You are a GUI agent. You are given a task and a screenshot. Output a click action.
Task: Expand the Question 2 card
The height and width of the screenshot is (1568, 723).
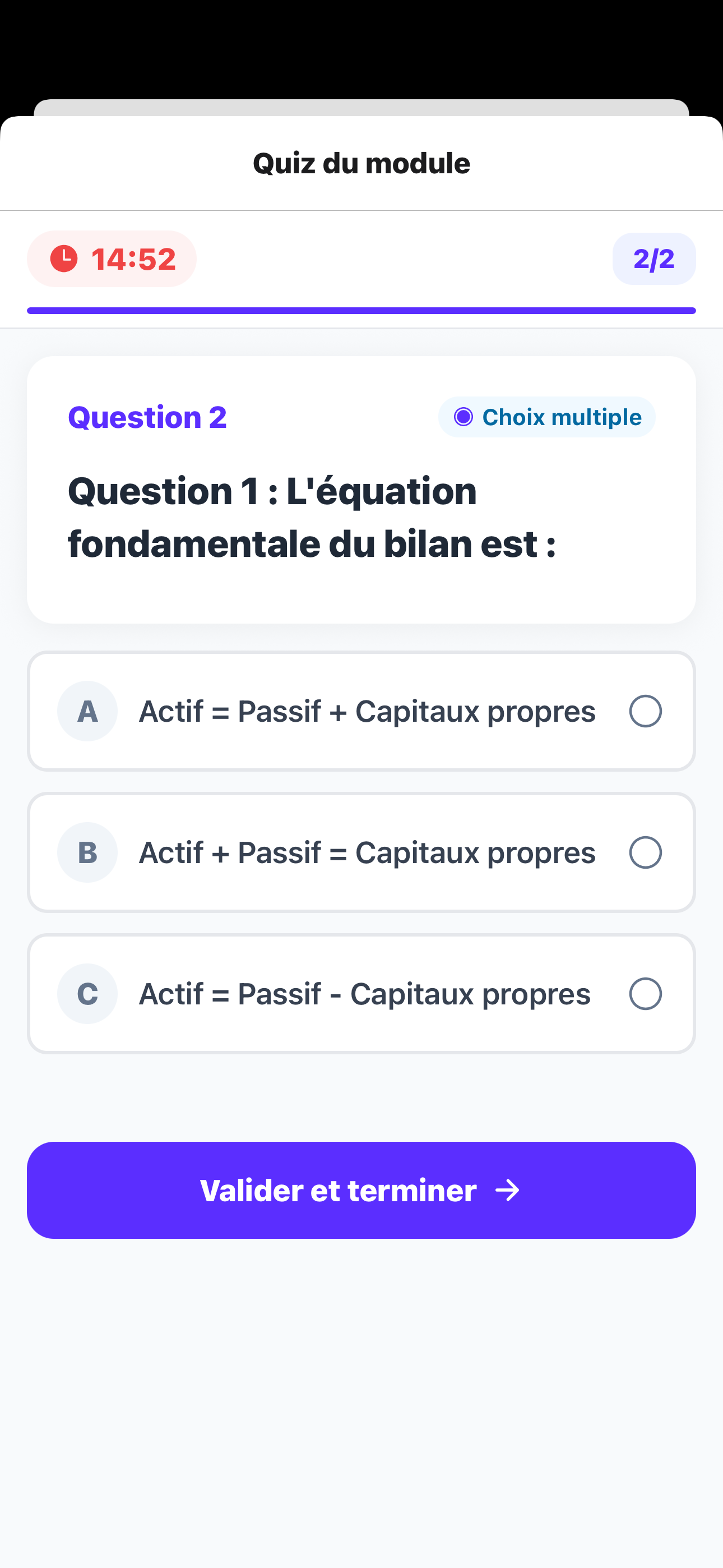361,491
